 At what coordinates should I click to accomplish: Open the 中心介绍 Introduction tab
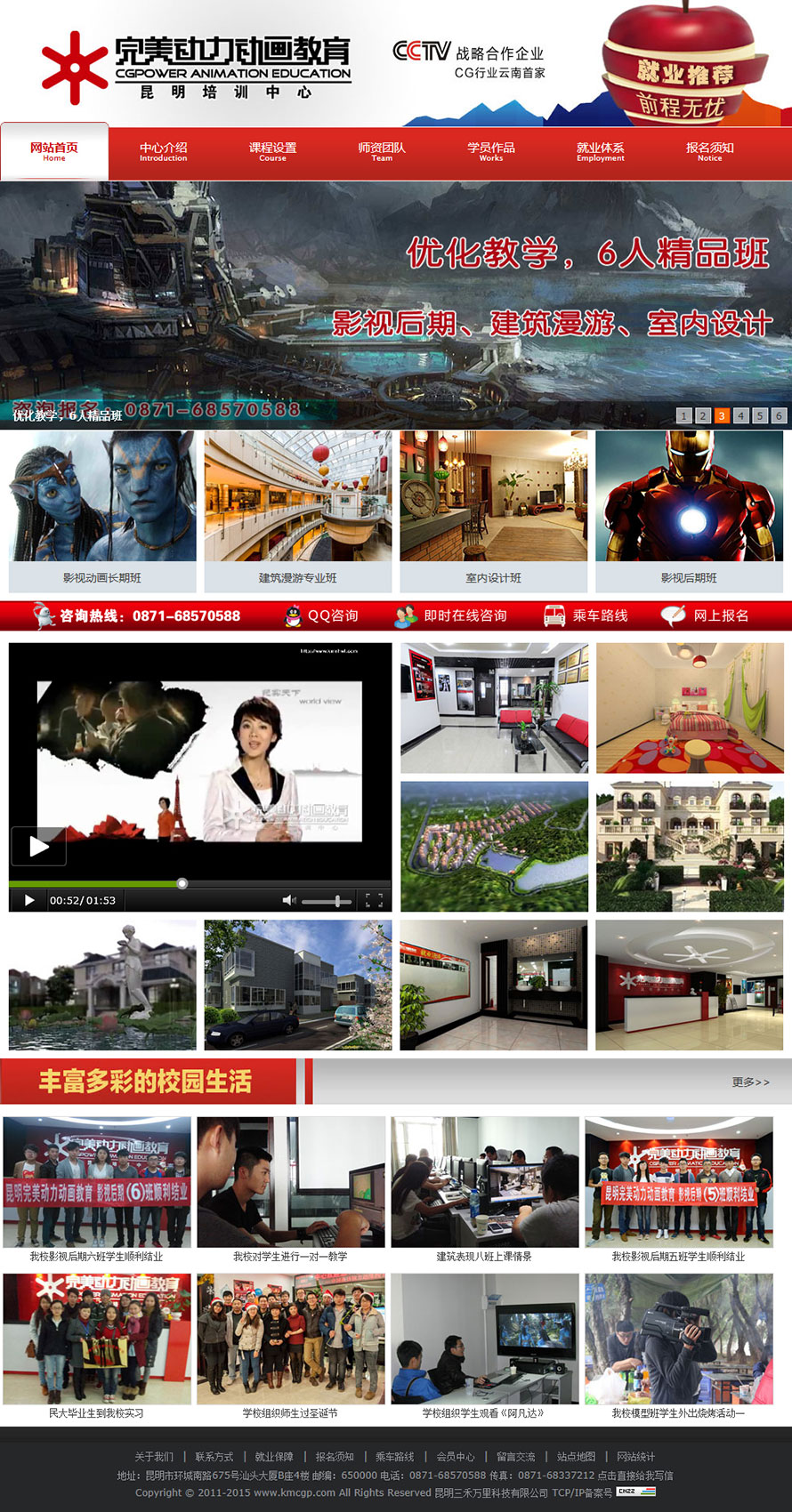click(x=164, y=151)
